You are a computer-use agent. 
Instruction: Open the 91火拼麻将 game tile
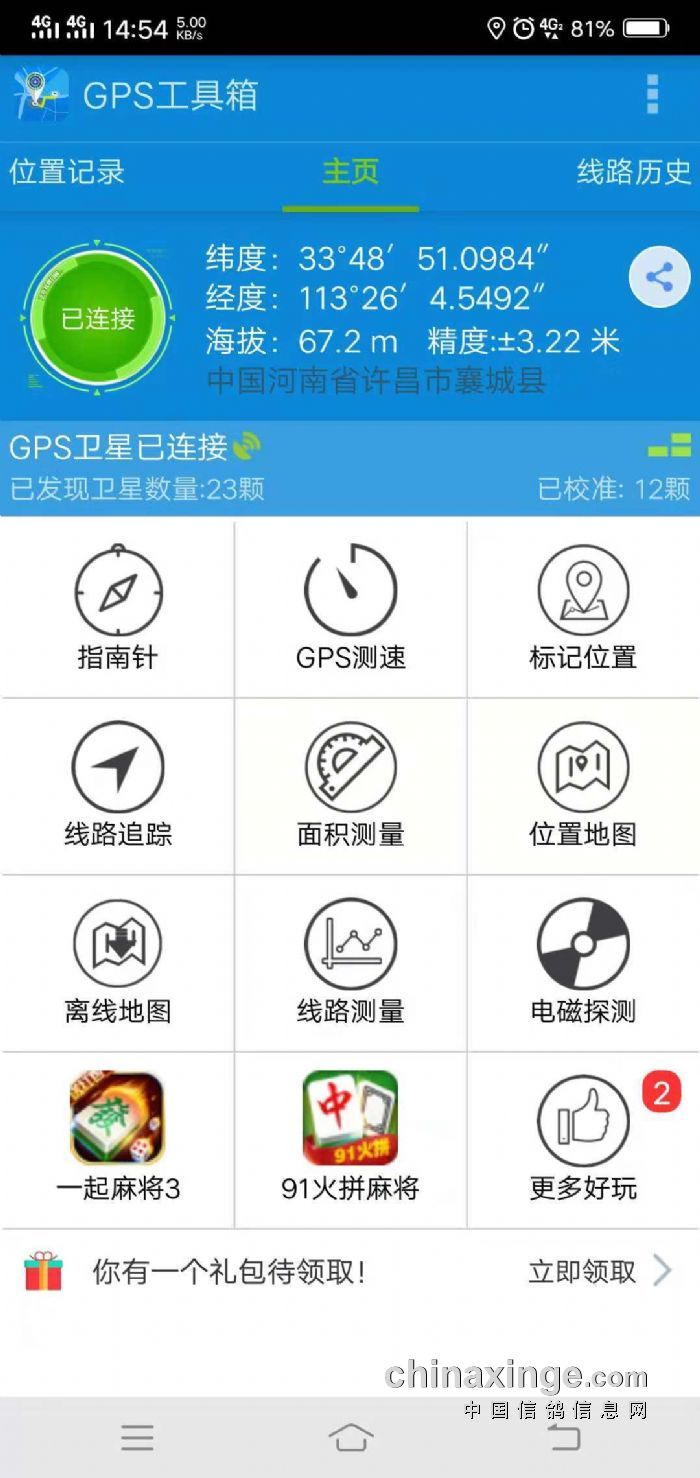point(350,1140)
